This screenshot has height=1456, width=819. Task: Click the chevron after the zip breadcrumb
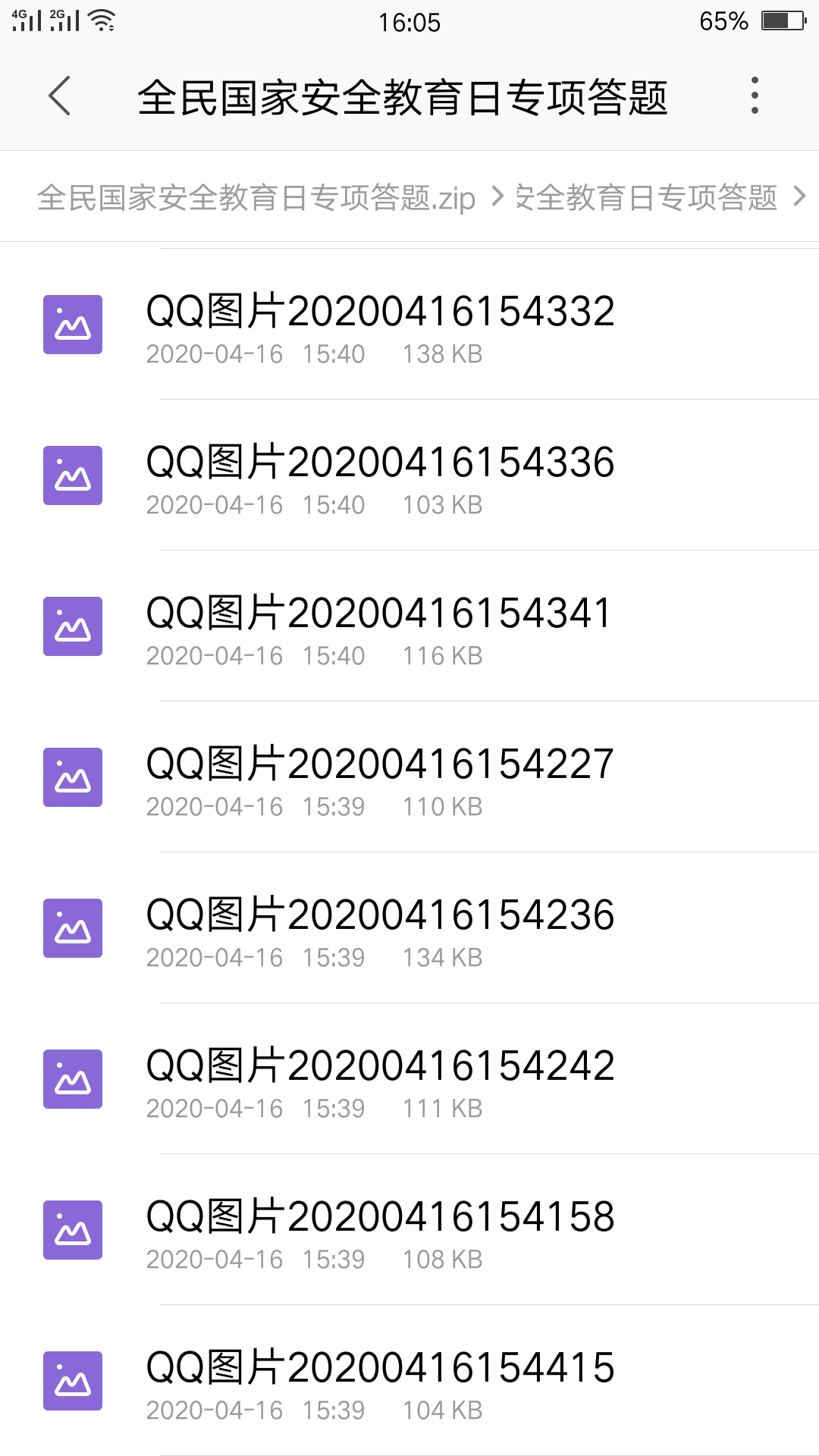[499, 196]
